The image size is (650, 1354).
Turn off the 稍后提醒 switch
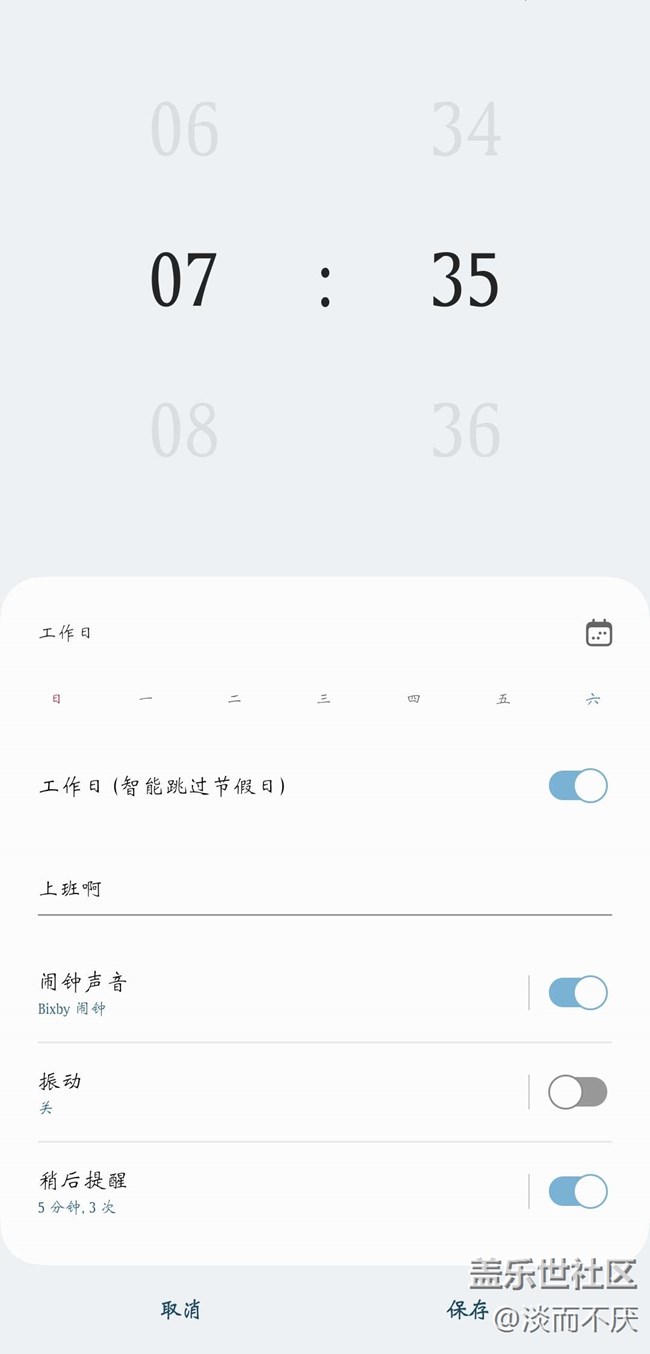pos(578,1191)
